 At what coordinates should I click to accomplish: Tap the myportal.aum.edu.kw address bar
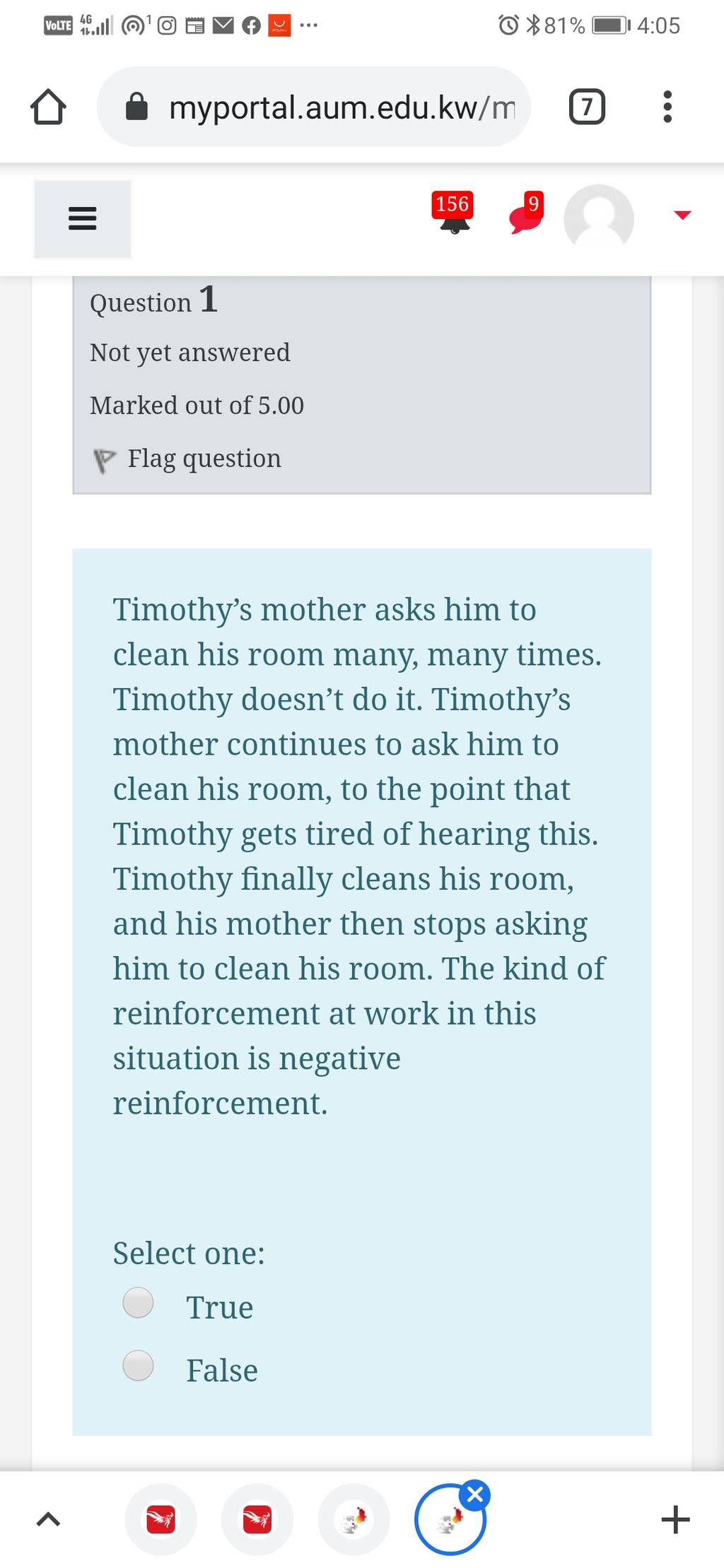tap(313, 107)
